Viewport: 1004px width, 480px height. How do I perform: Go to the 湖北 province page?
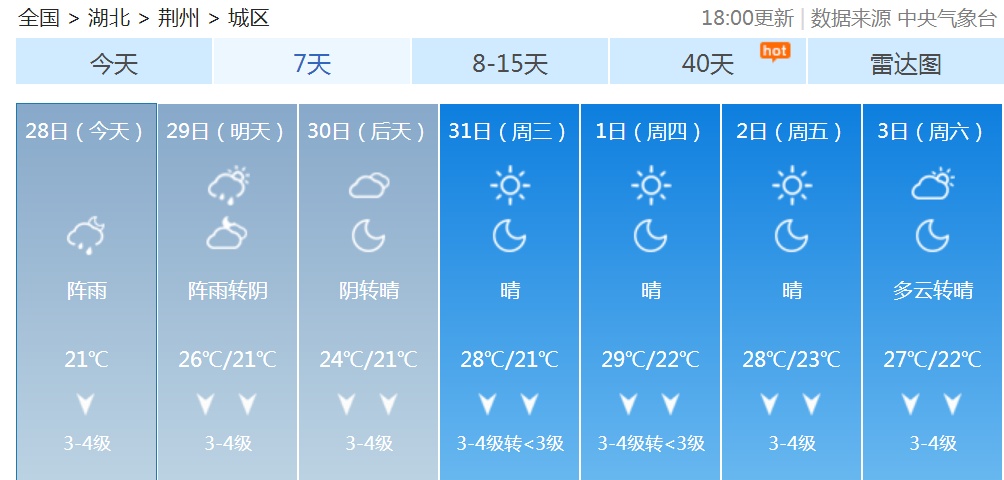click(x=109, y=18)
